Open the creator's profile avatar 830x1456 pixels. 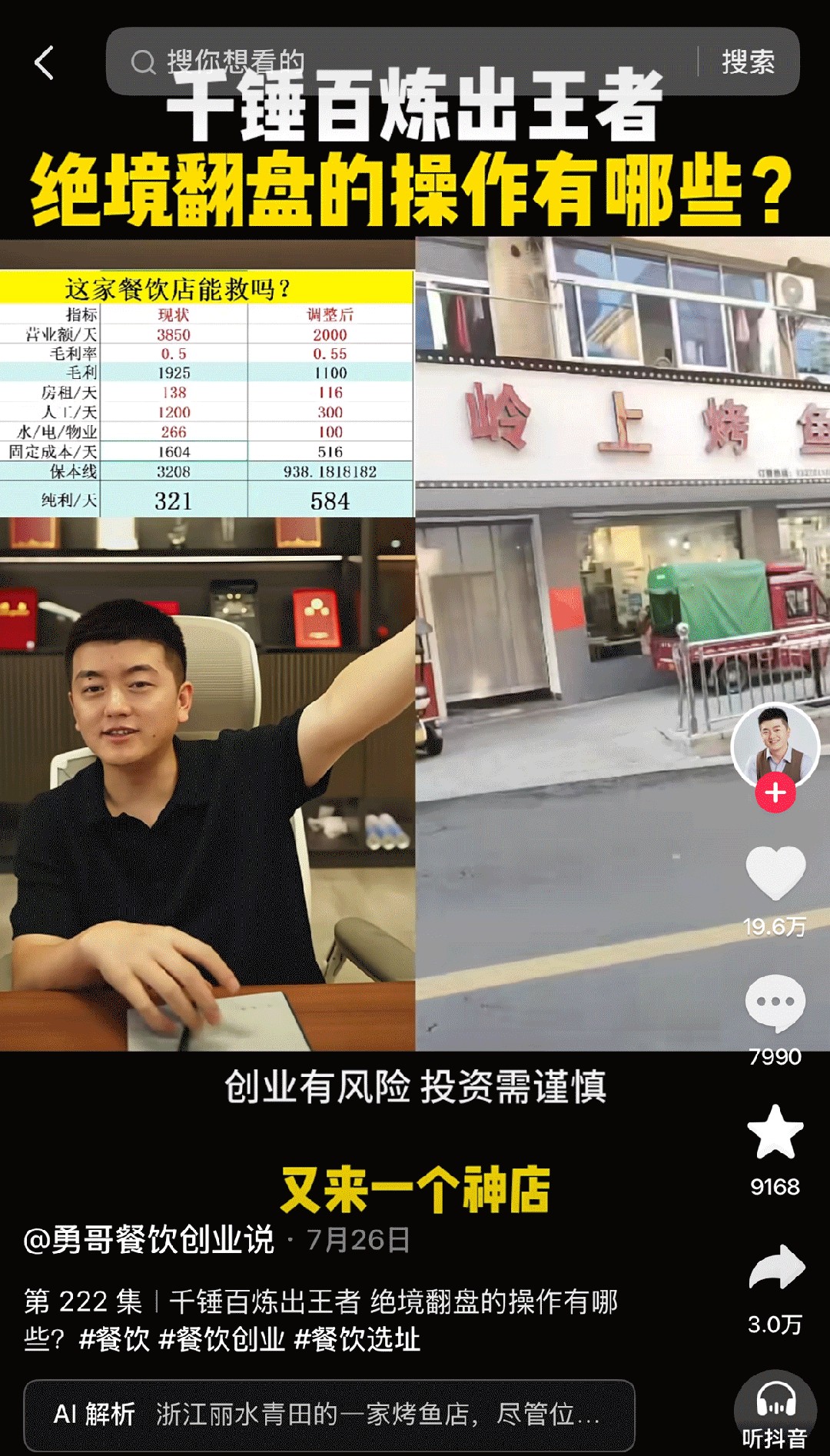point(775,745)
